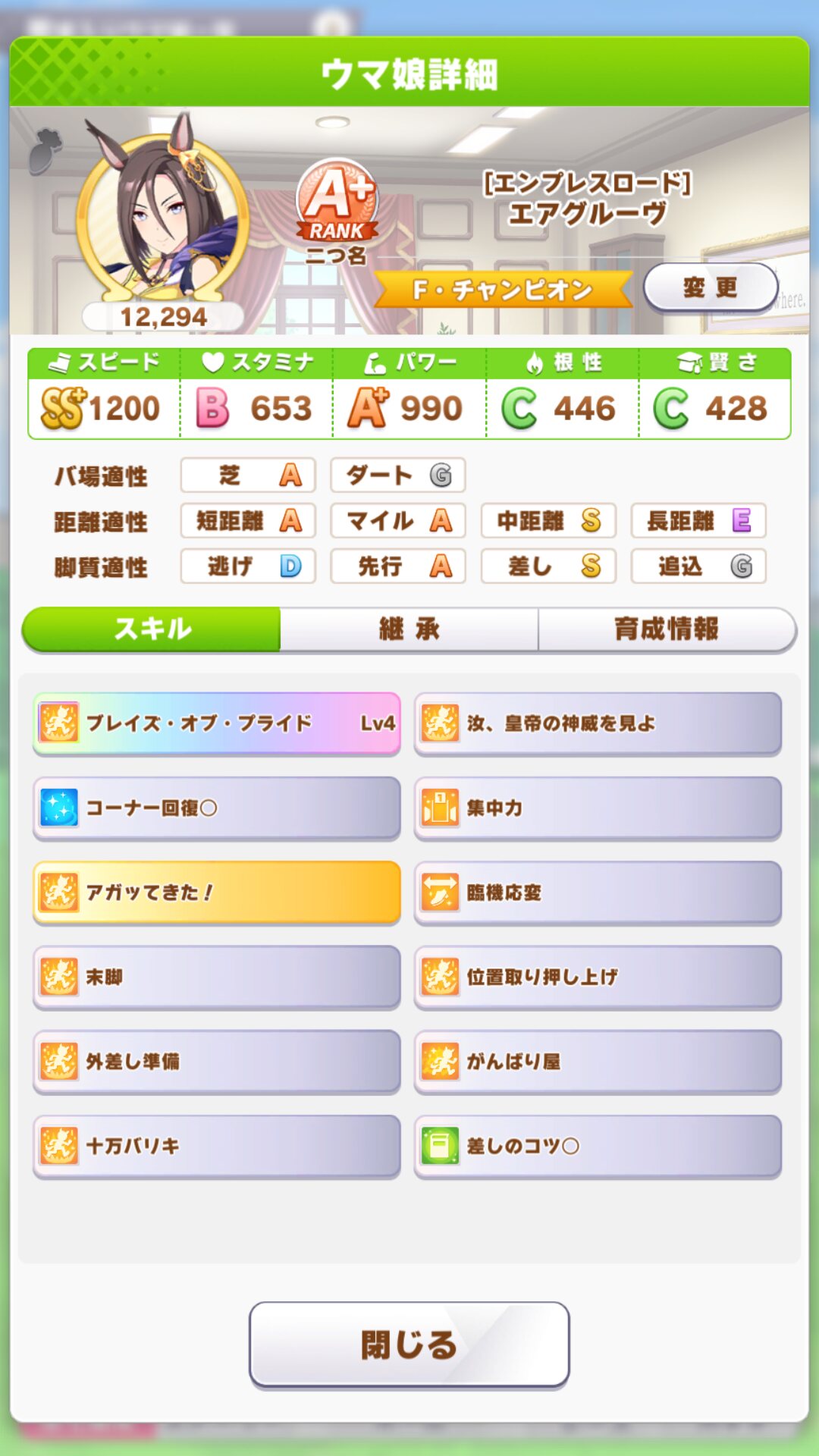Tap the 変更 button to change title

pyautogui.click(x=710, y=287)
